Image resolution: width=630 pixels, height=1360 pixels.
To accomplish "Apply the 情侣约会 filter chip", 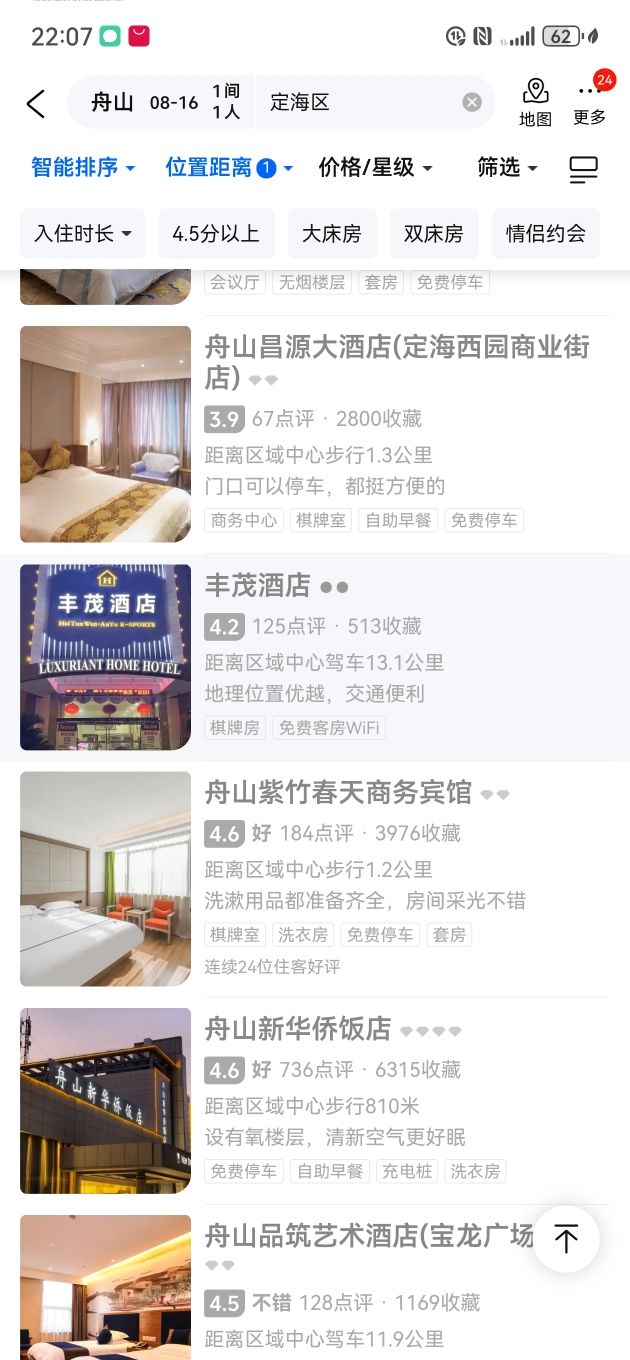I will [x=546, y=234].
